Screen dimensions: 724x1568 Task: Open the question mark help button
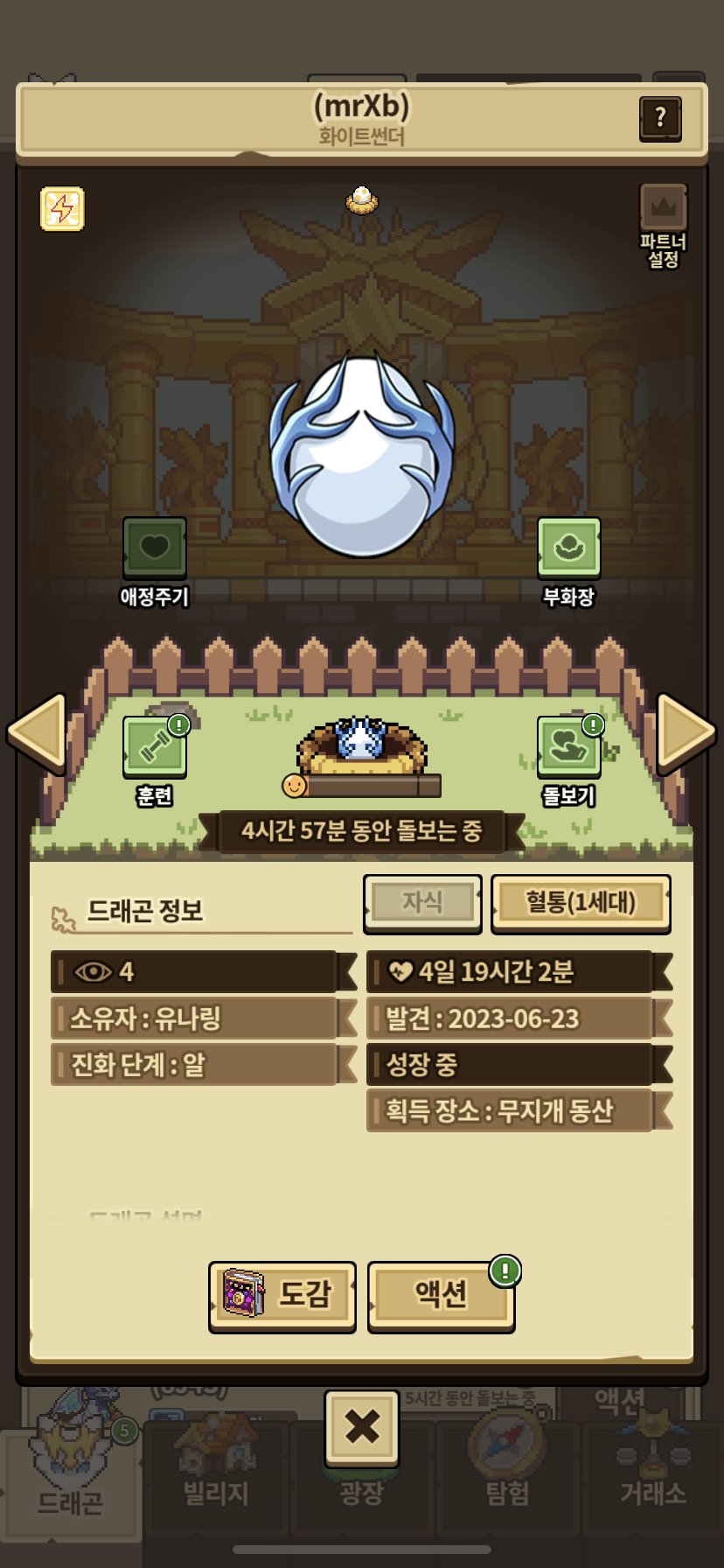pos(660,117)
